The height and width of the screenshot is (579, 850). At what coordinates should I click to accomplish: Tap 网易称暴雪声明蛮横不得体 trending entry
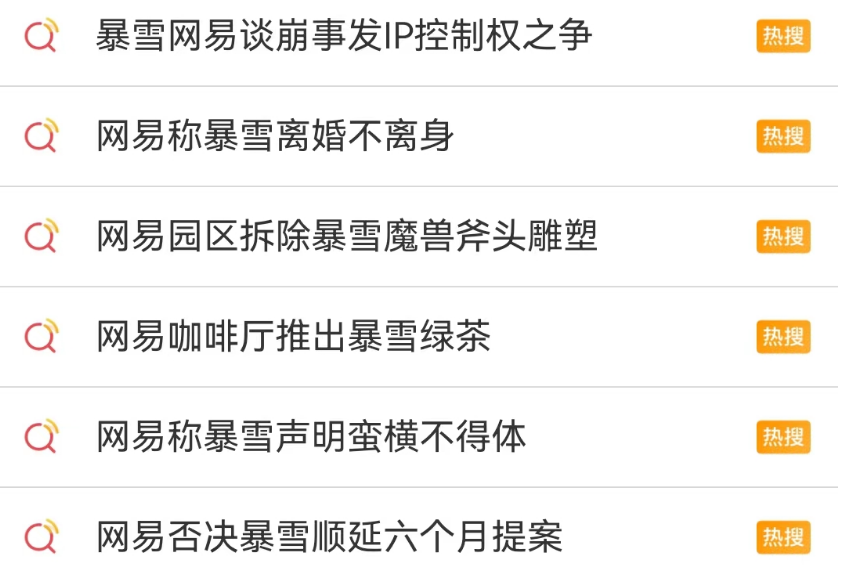311,437
